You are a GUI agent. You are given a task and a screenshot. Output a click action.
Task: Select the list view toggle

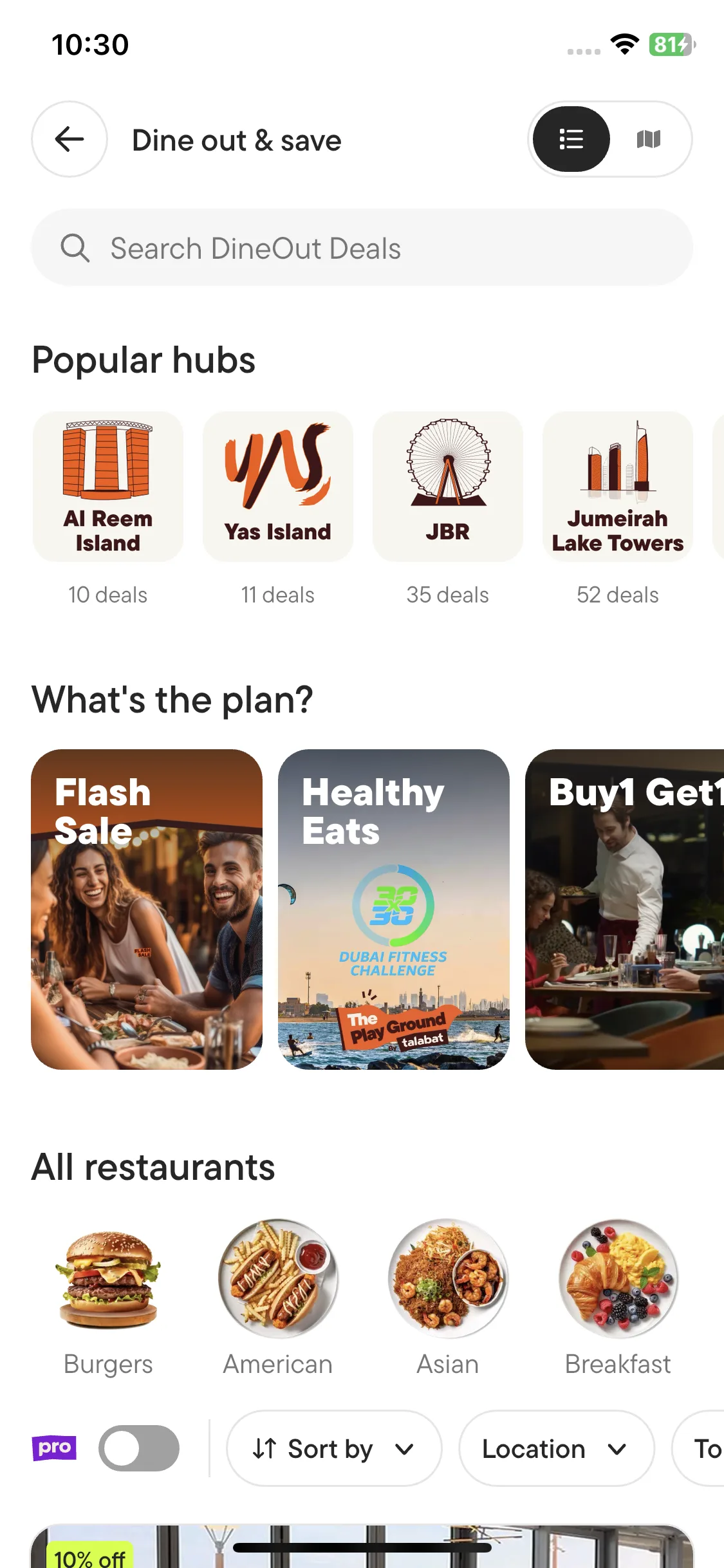tap(571, 139)
